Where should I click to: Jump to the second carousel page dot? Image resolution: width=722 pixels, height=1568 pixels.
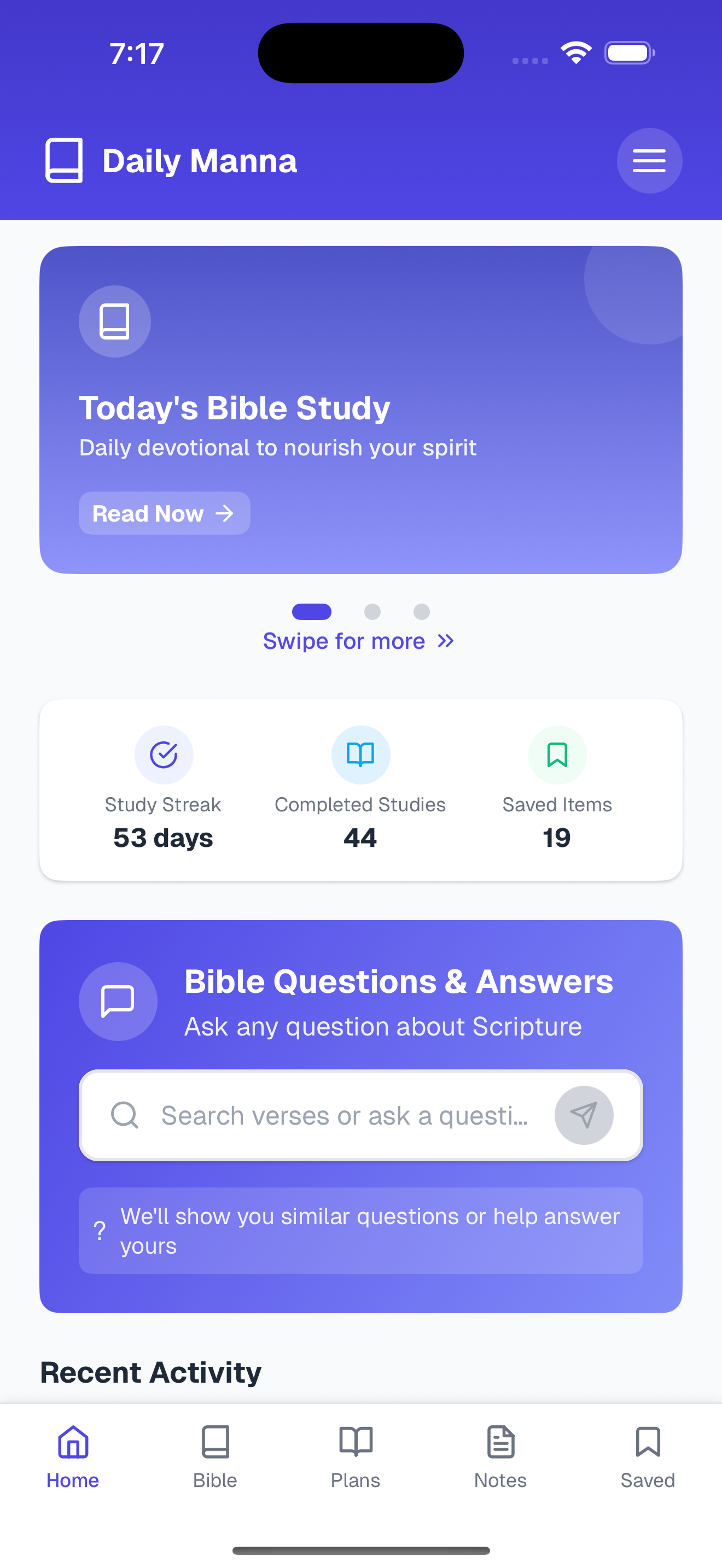click(x=372, y=612)
